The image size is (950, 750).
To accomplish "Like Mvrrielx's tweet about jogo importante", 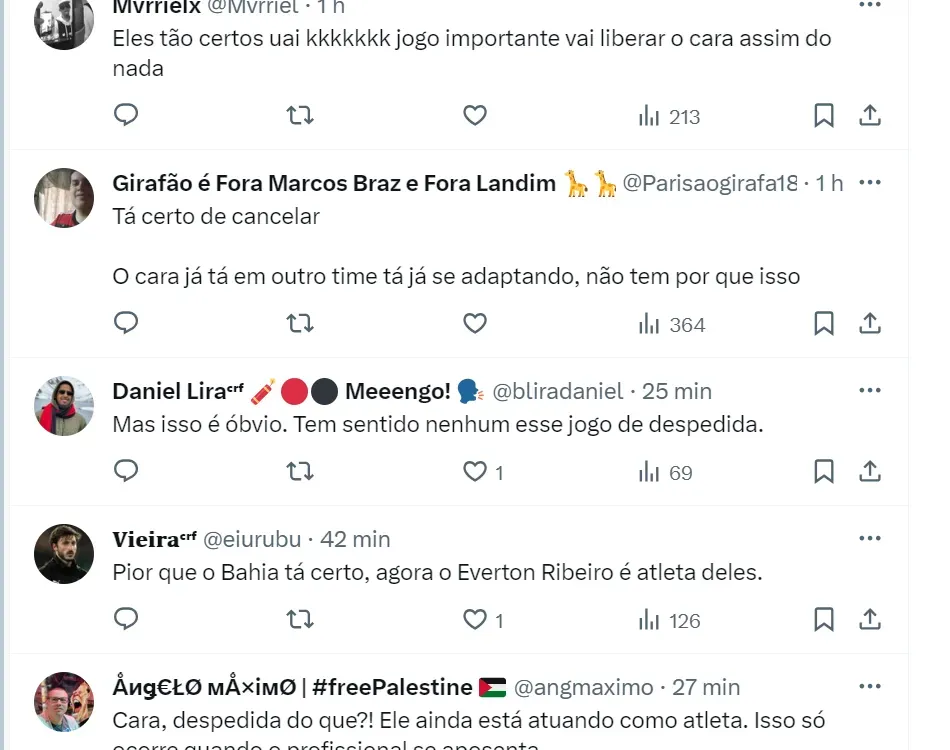I will pyautogui.click(x=475, y=116).
